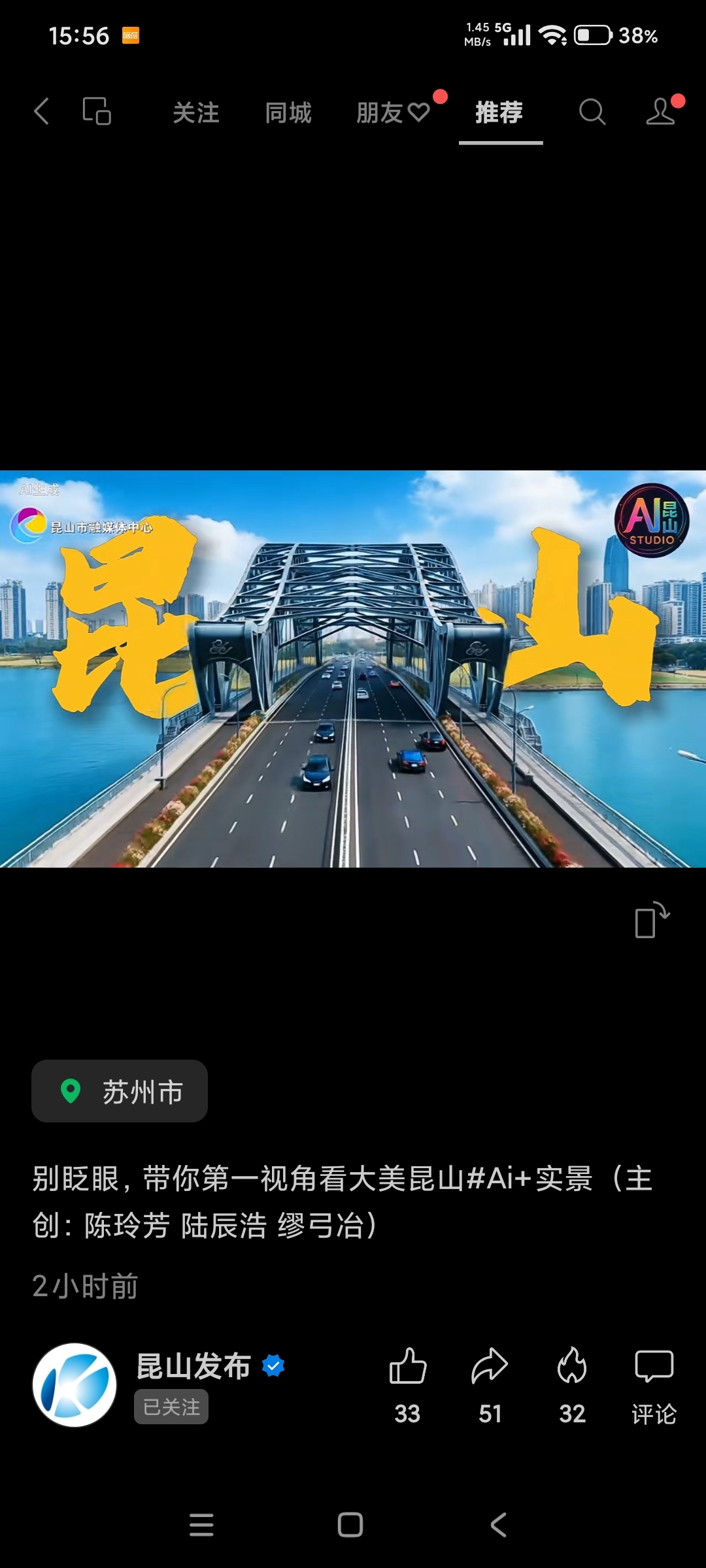
Task: Open the profile icon at top right
Action: point(661,112)
